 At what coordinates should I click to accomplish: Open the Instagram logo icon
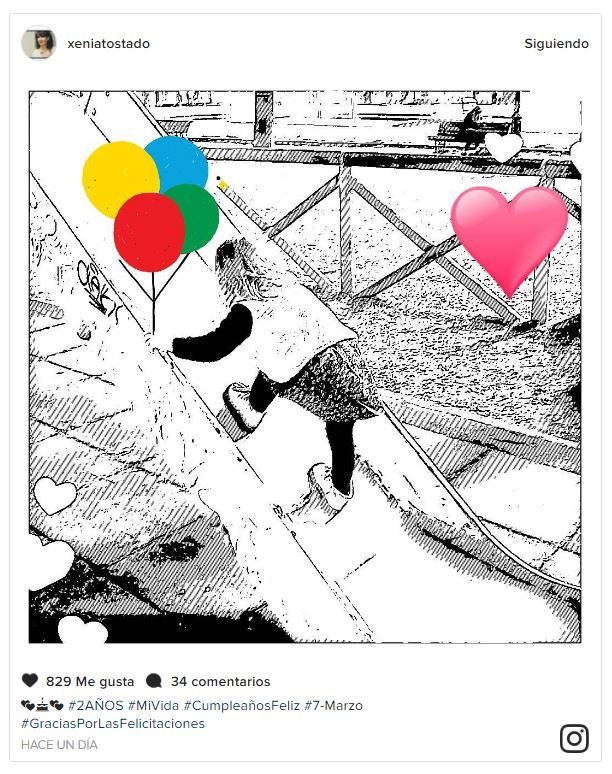(x=574, y=738)
